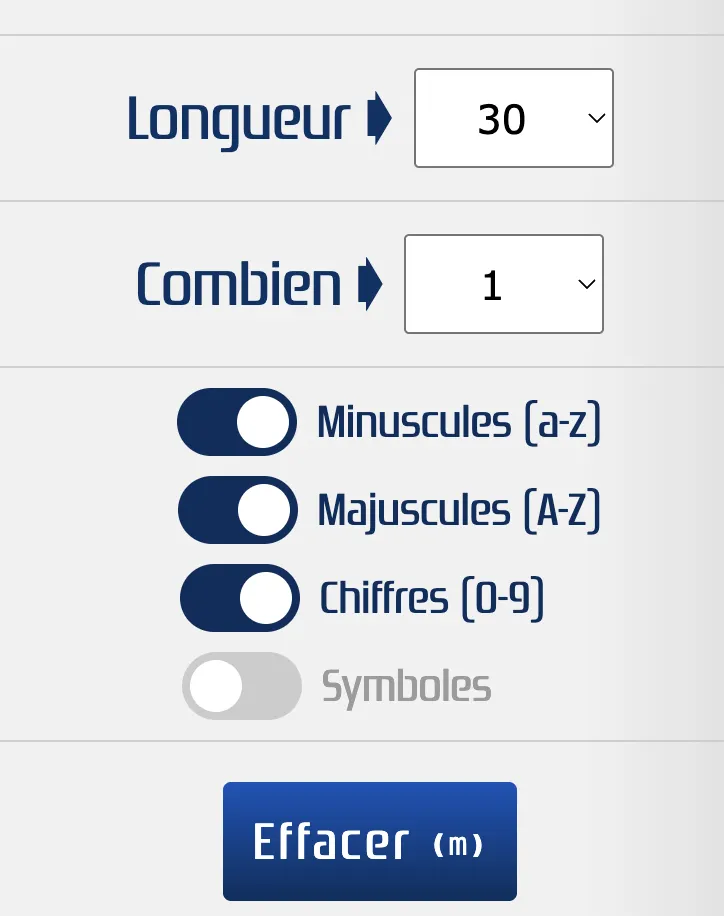Click the chevron on the Longueur selector

(x=594, y=118)
